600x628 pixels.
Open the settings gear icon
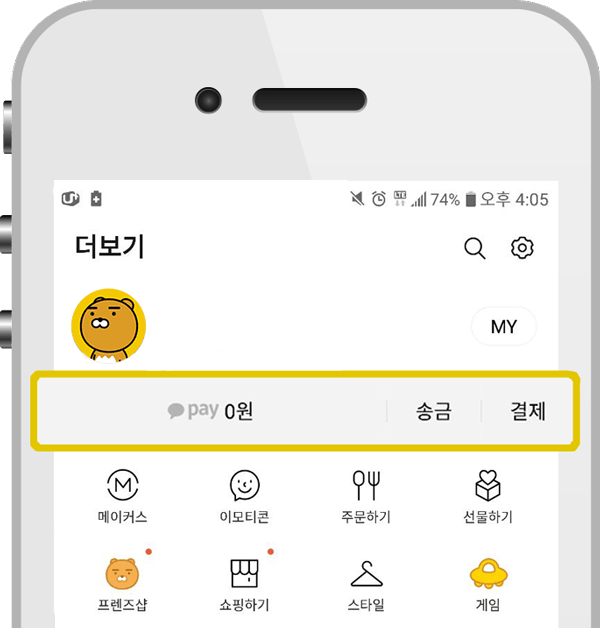[522, 248]
